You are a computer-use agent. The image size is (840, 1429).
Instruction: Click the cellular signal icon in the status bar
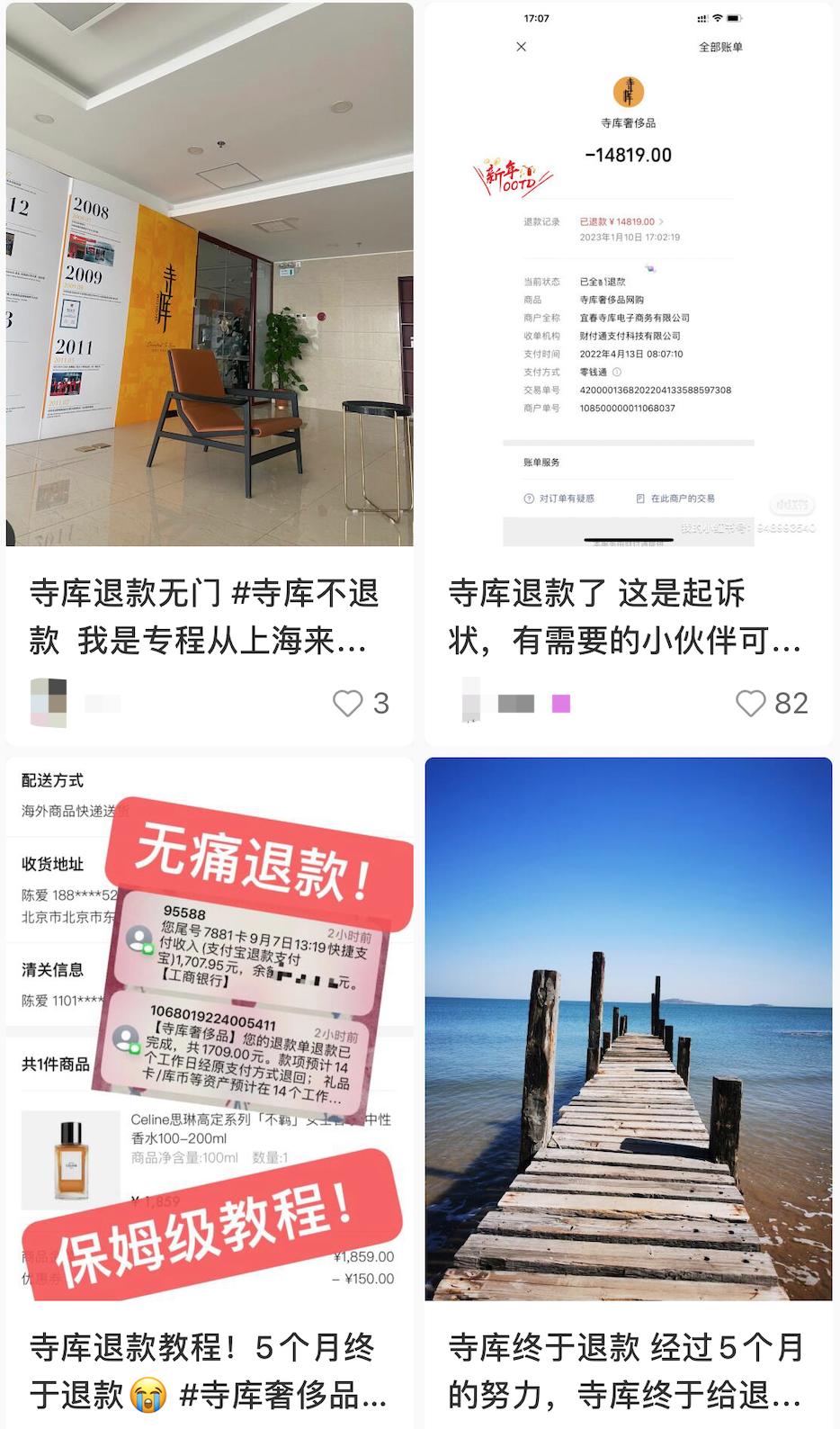point(703,18)
